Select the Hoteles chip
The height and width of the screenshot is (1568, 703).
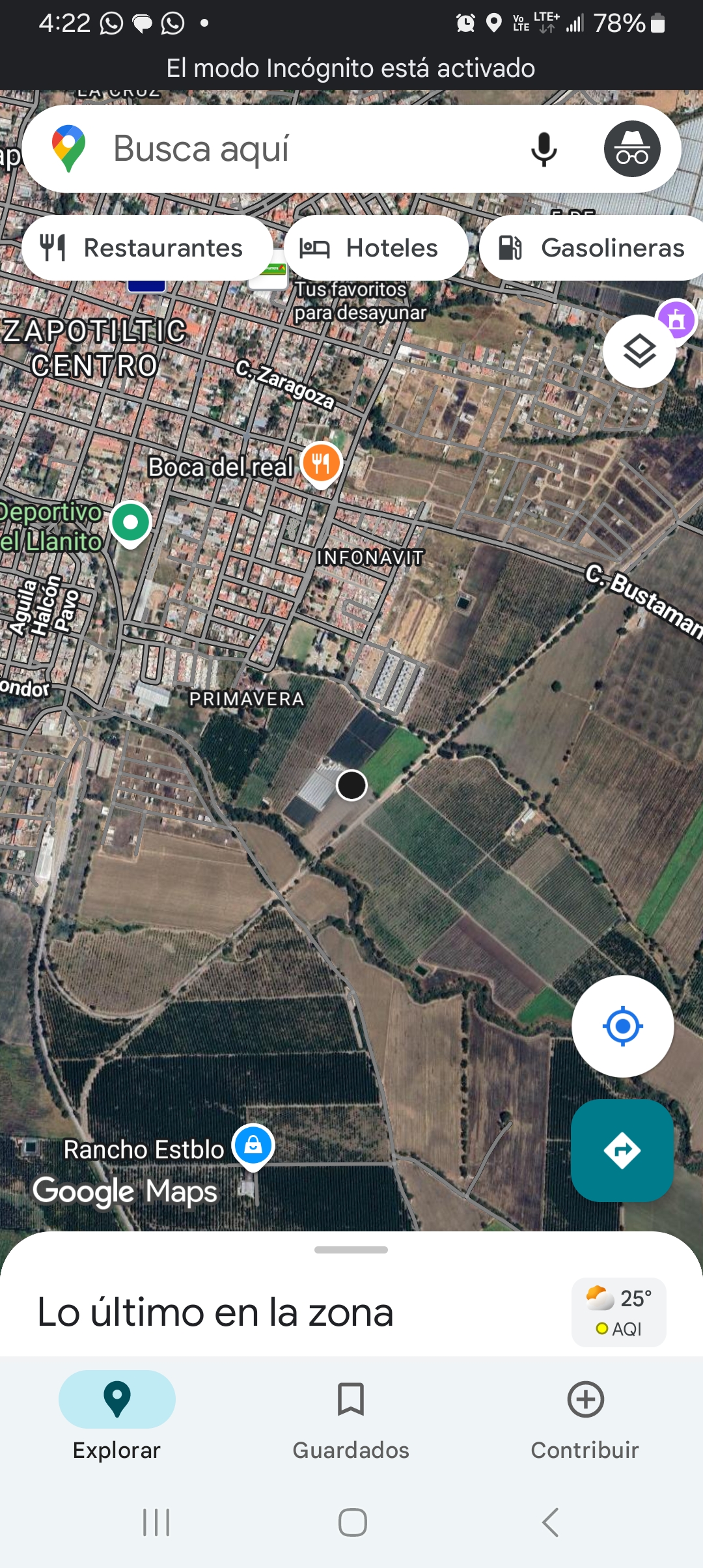click(376, 248)
